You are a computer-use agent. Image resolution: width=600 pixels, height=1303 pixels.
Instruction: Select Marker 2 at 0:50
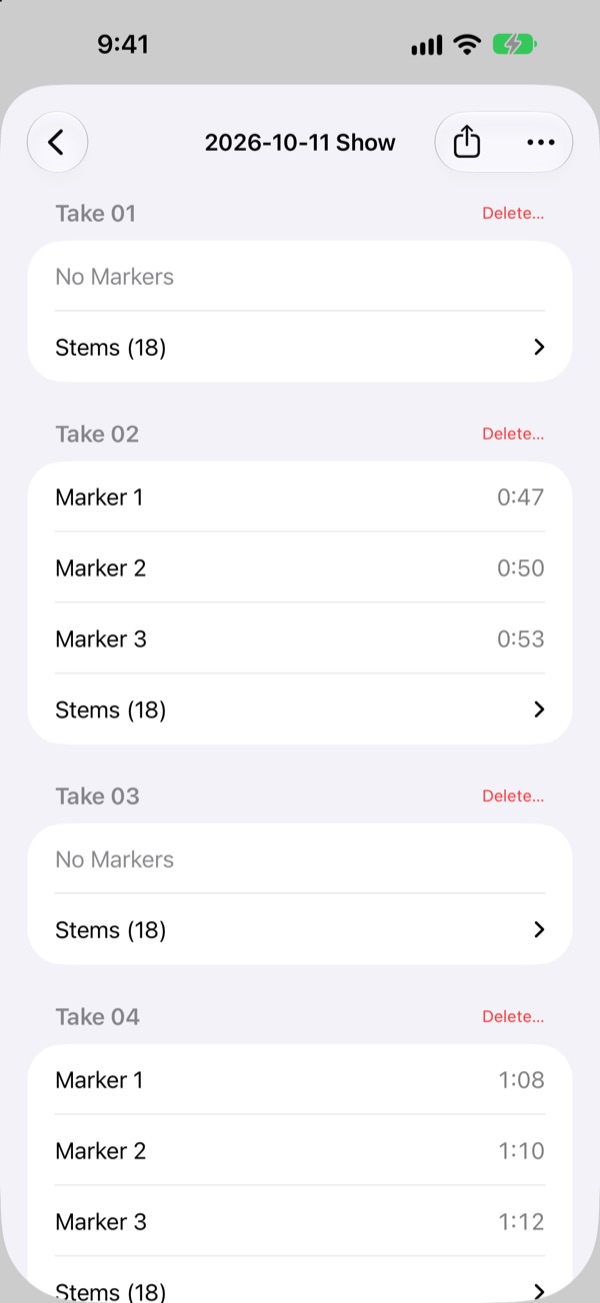300,568
